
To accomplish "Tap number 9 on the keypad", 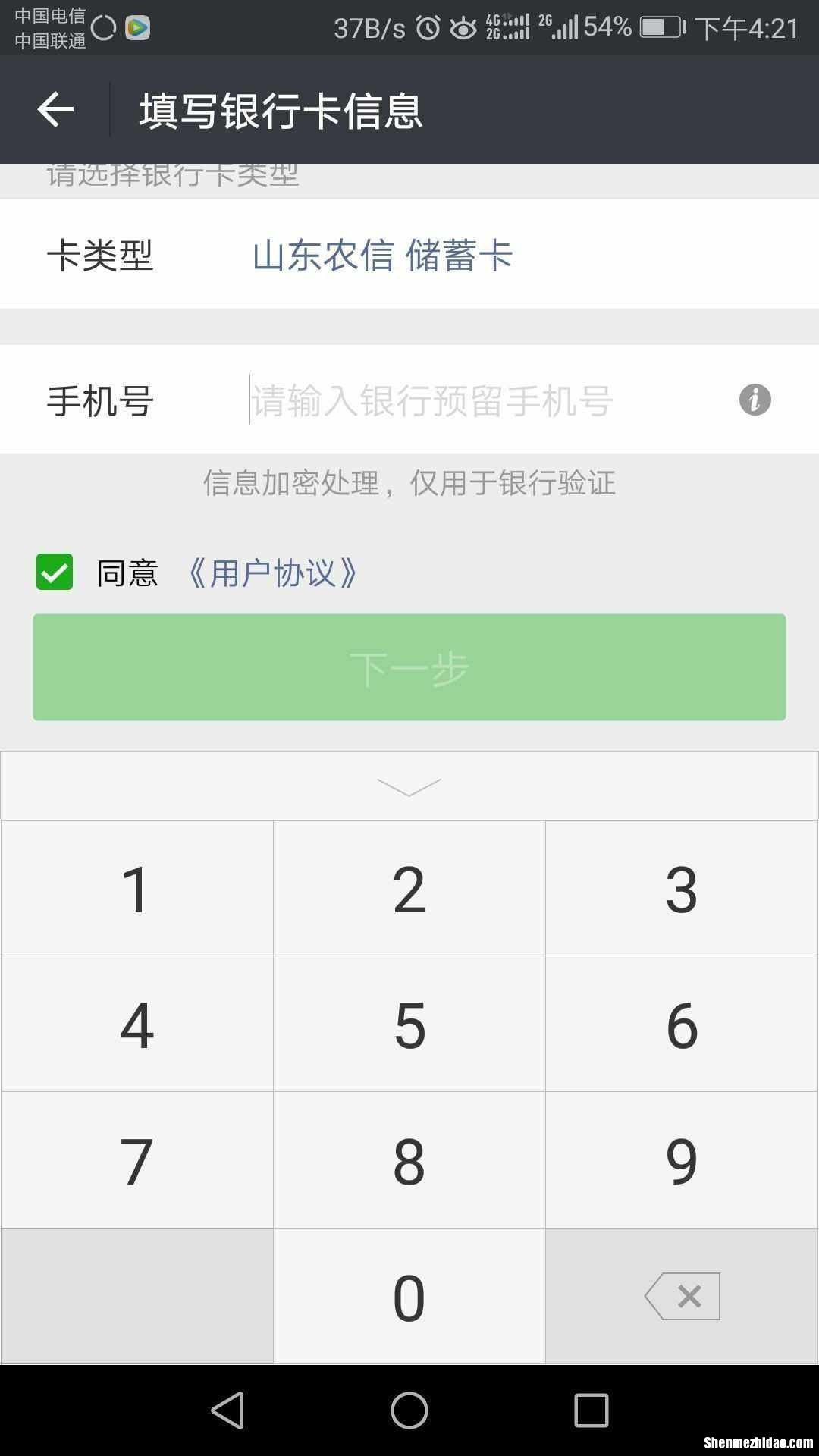I will pos(682,1160).
